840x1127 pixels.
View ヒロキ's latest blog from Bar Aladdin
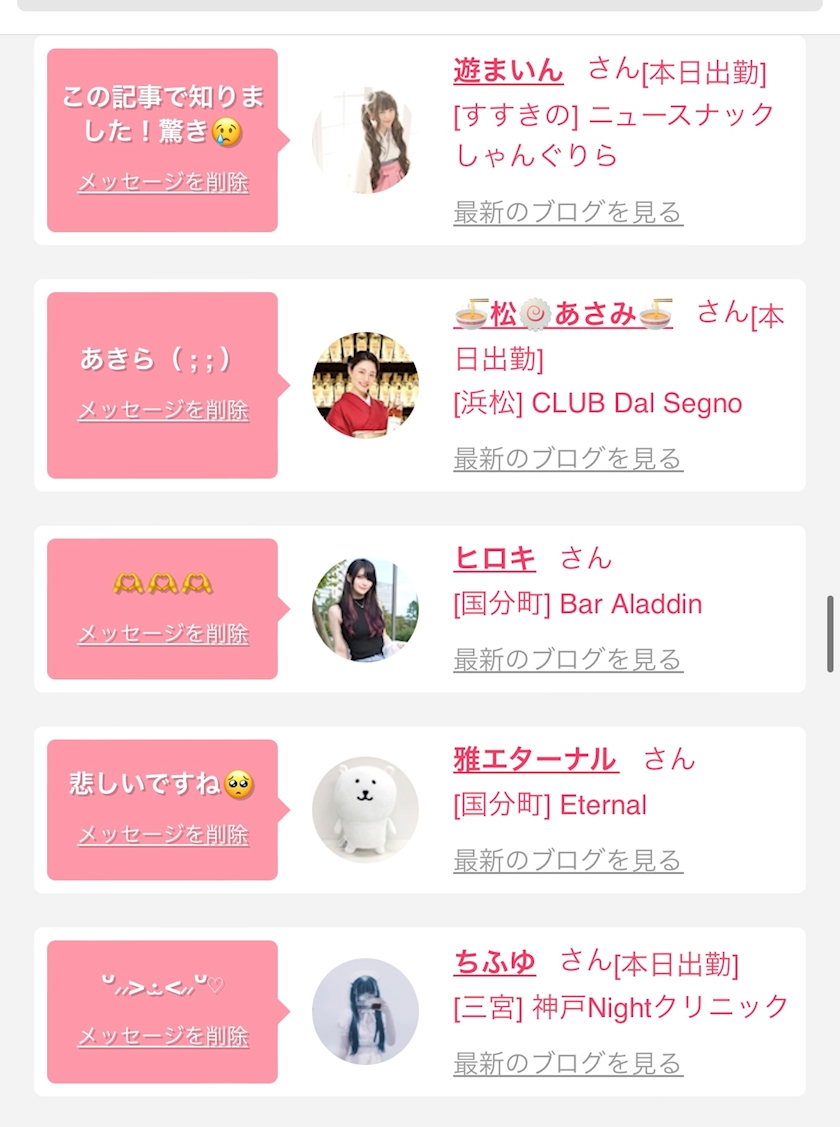click(568, 660)
